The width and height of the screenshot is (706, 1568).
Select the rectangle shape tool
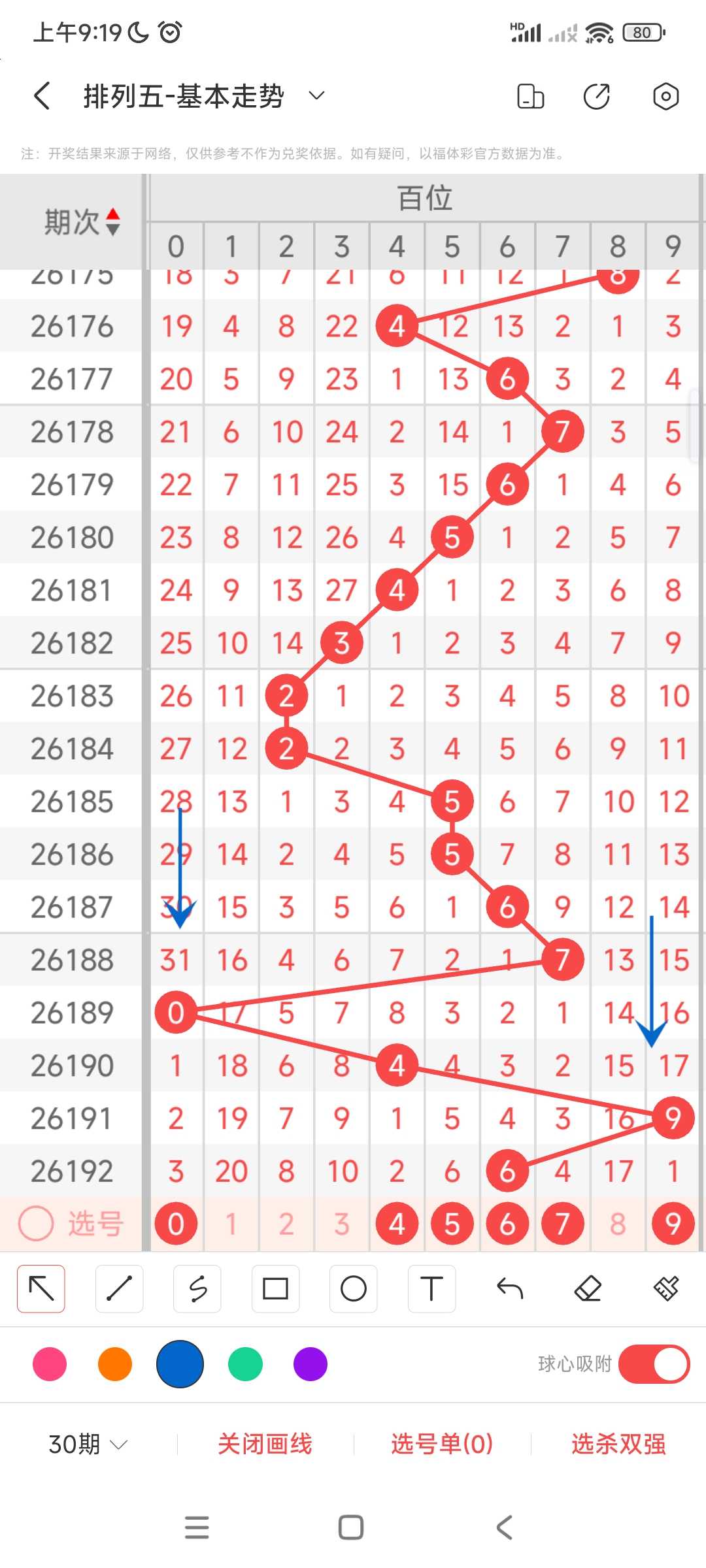click(275, 1288)
